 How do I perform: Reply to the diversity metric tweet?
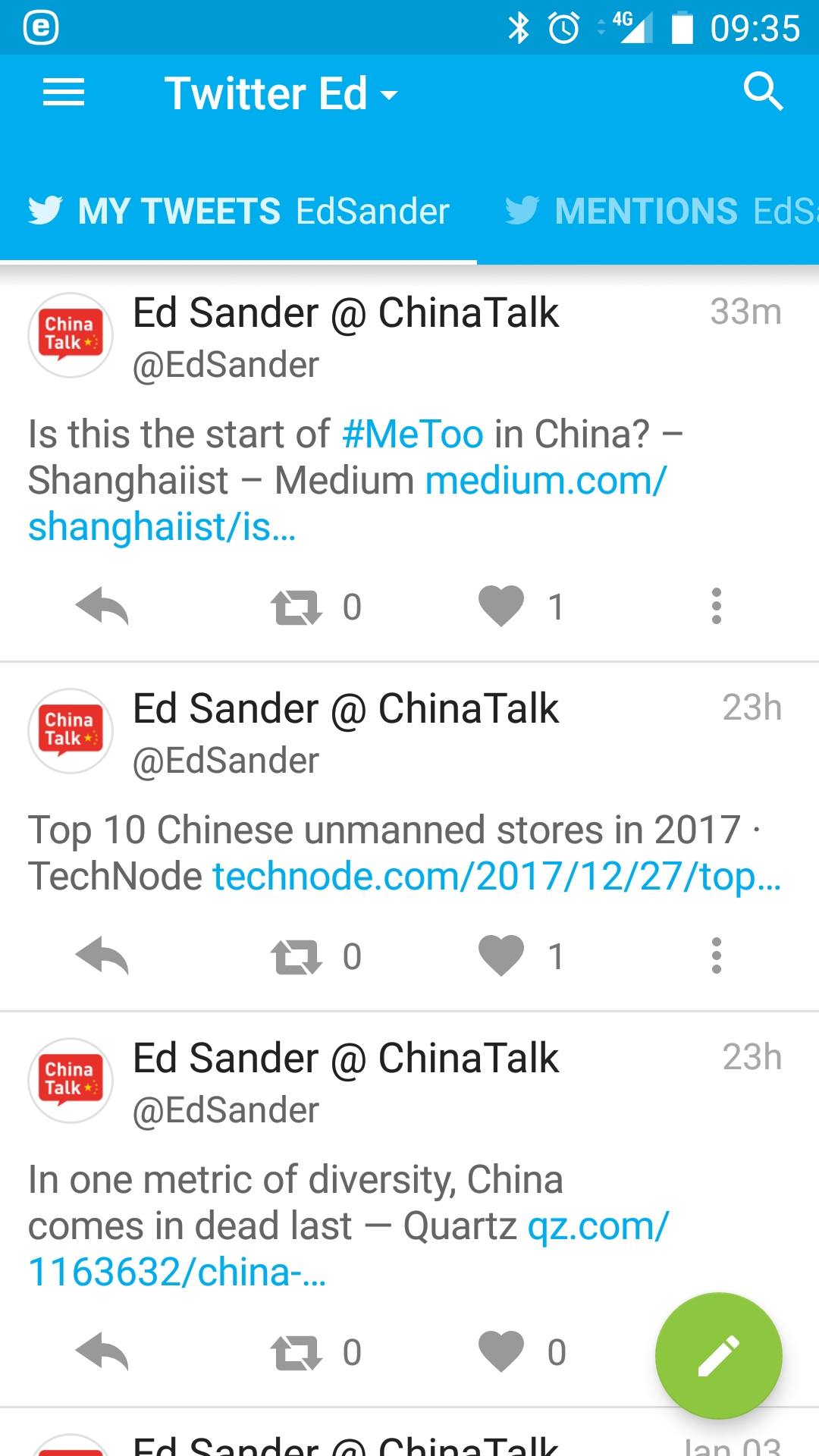coord(102,1352)
